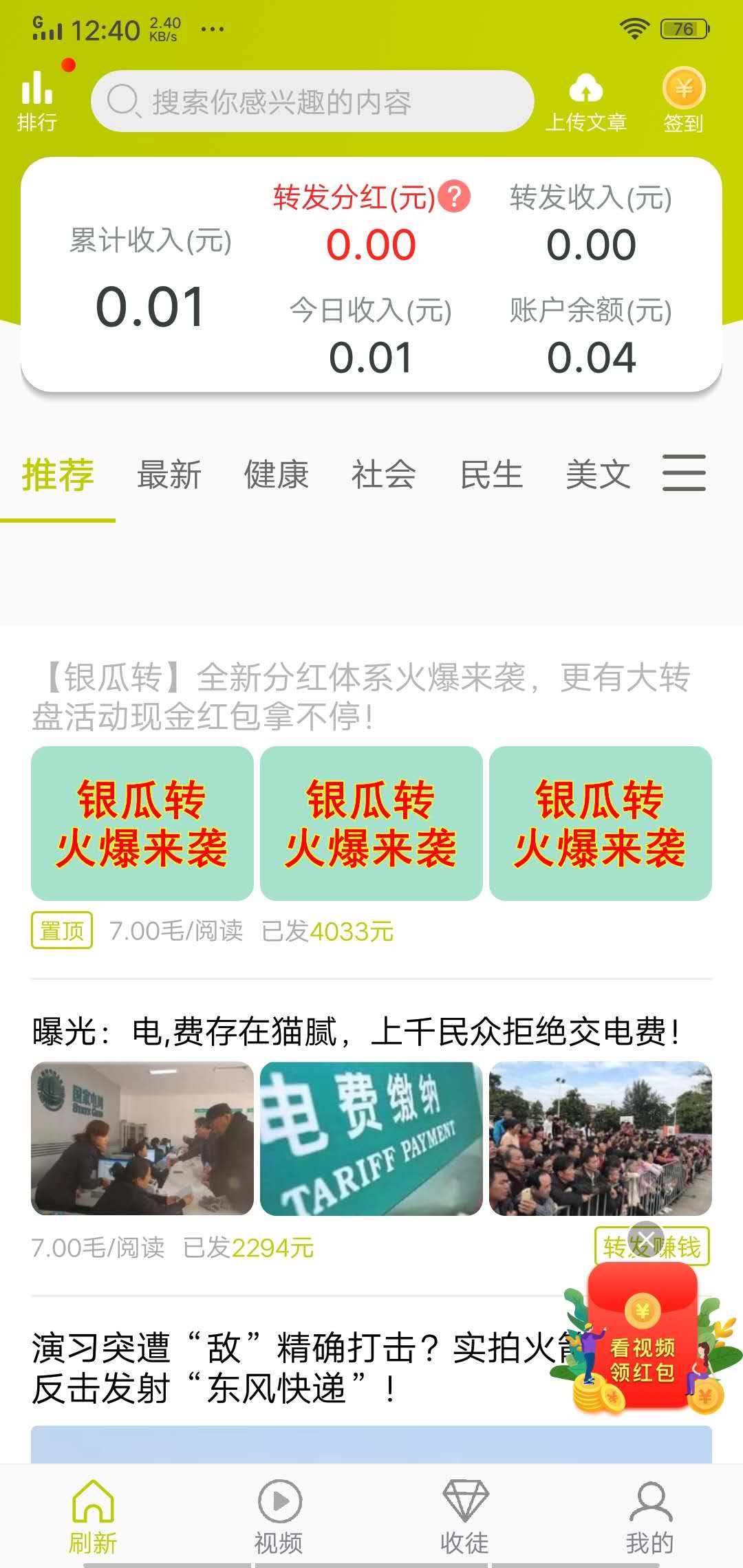Screen dimensions: 743x1568
Task: Select the 社会 category
Action: (383, 475)
